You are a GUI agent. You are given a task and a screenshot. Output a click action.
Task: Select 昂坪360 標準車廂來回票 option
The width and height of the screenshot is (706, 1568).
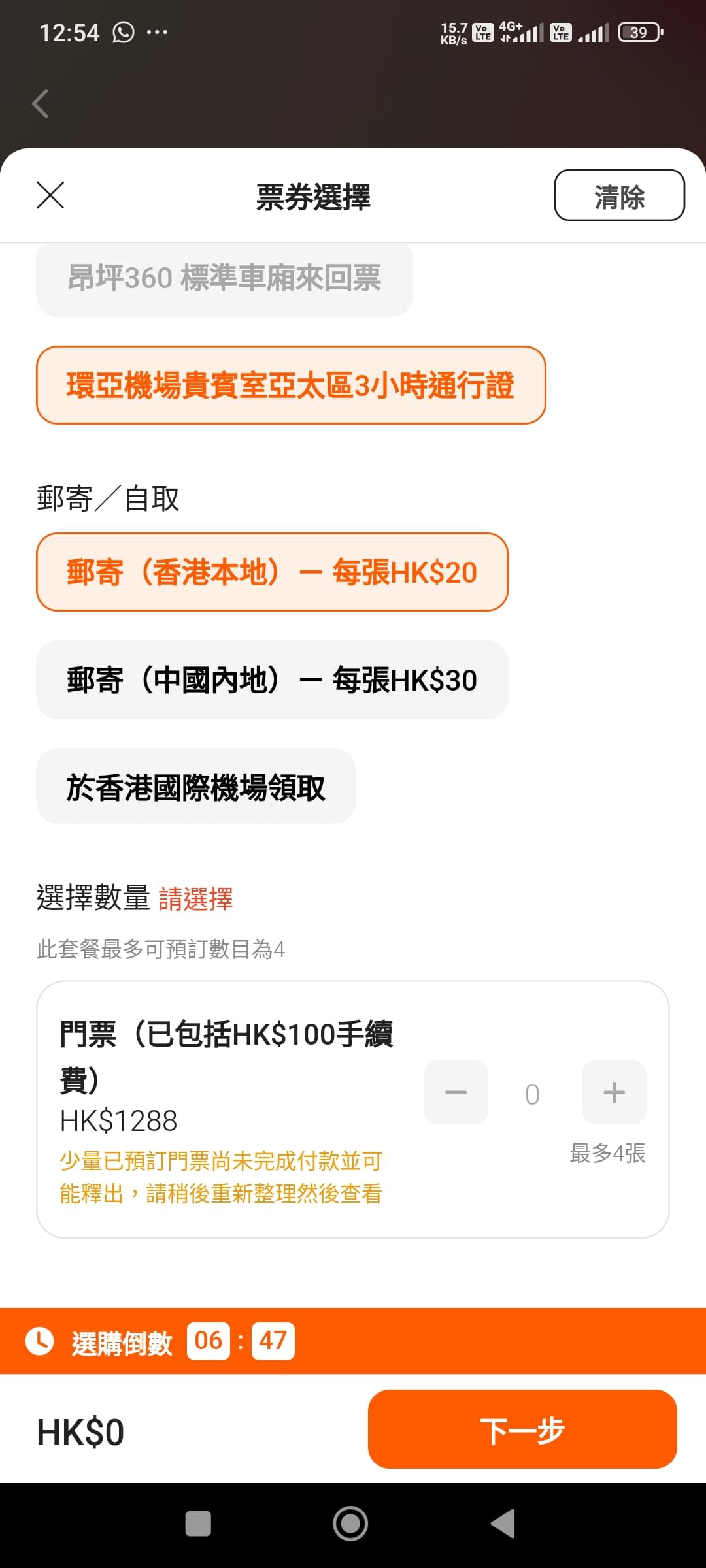point(224,279)
